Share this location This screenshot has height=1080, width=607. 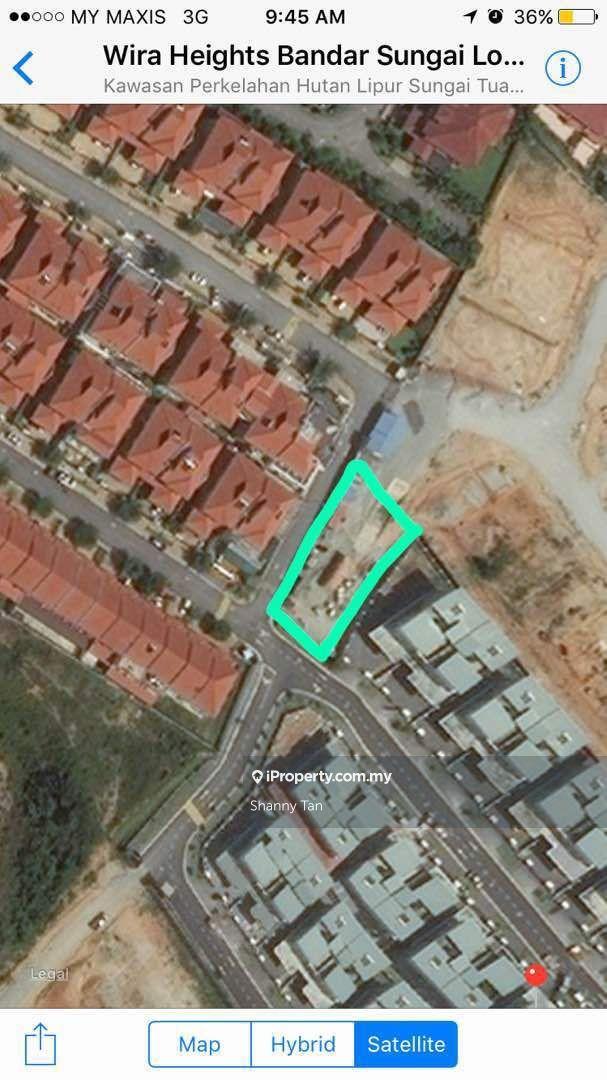pos(40,1044)
